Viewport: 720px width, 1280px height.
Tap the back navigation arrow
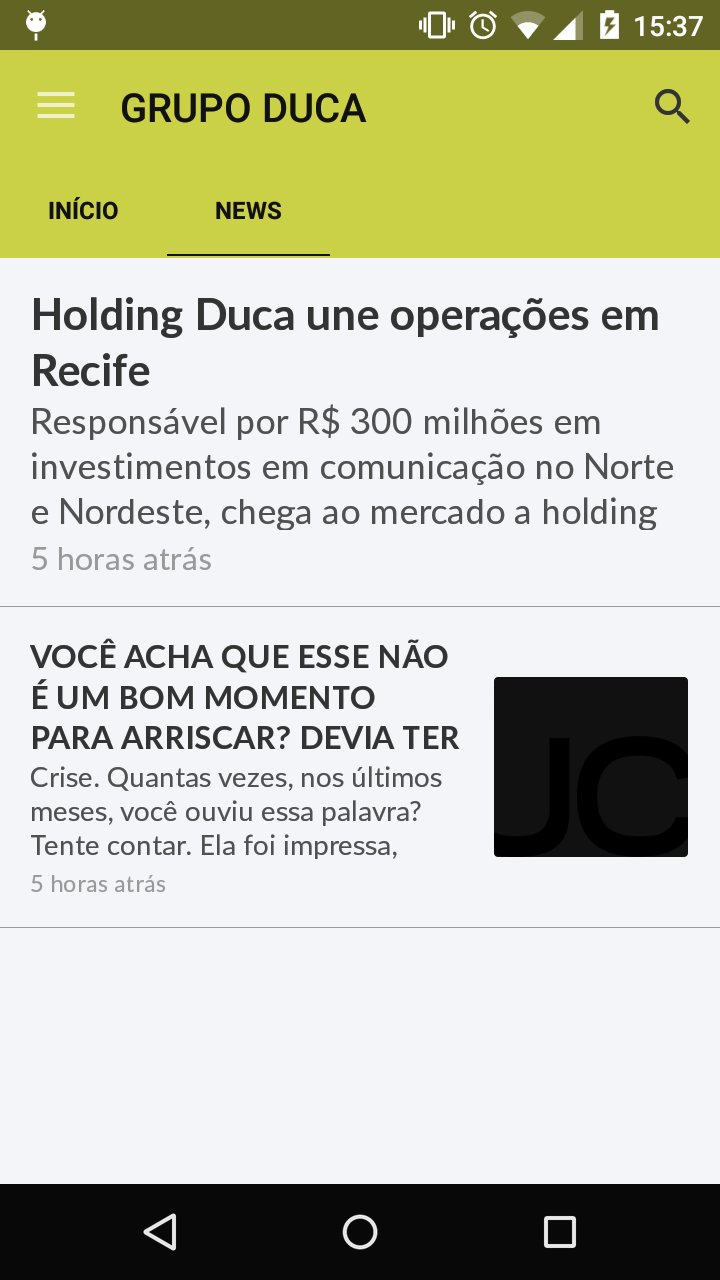pyautogui.click(x=160, y=1232)
